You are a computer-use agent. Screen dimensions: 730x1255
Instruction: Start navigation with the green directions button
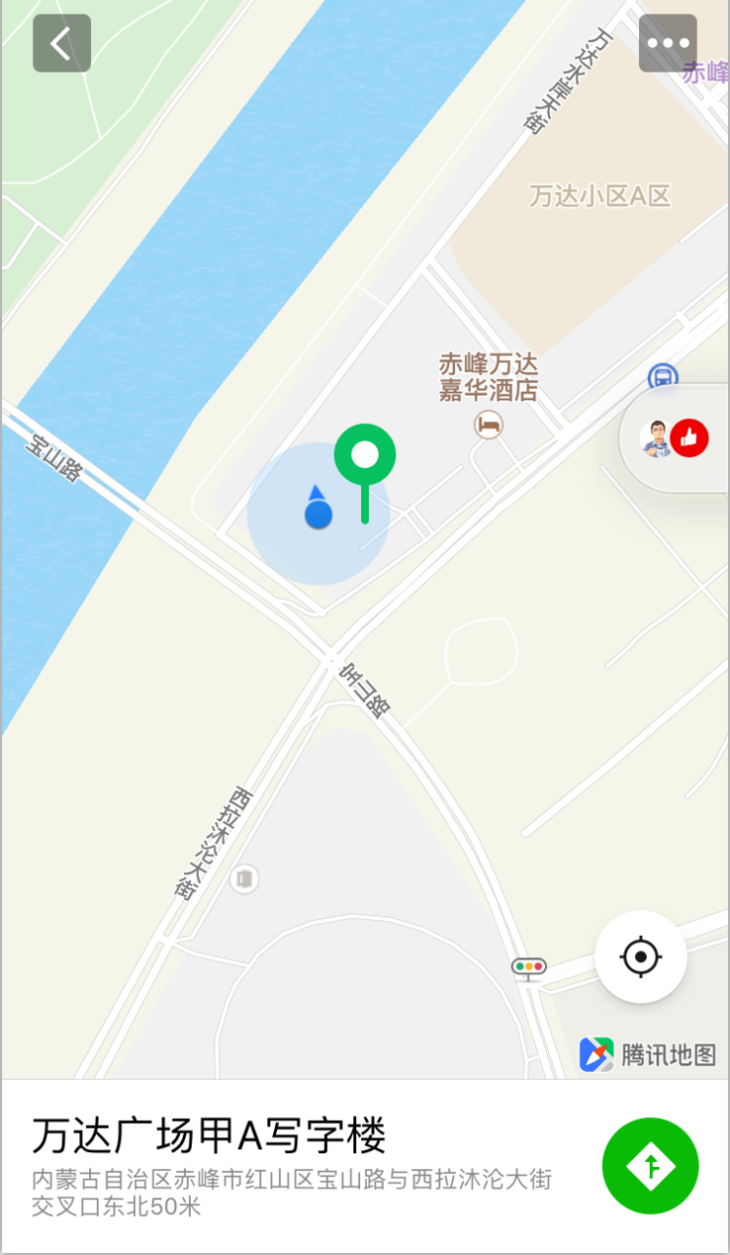pos(650,1166)
